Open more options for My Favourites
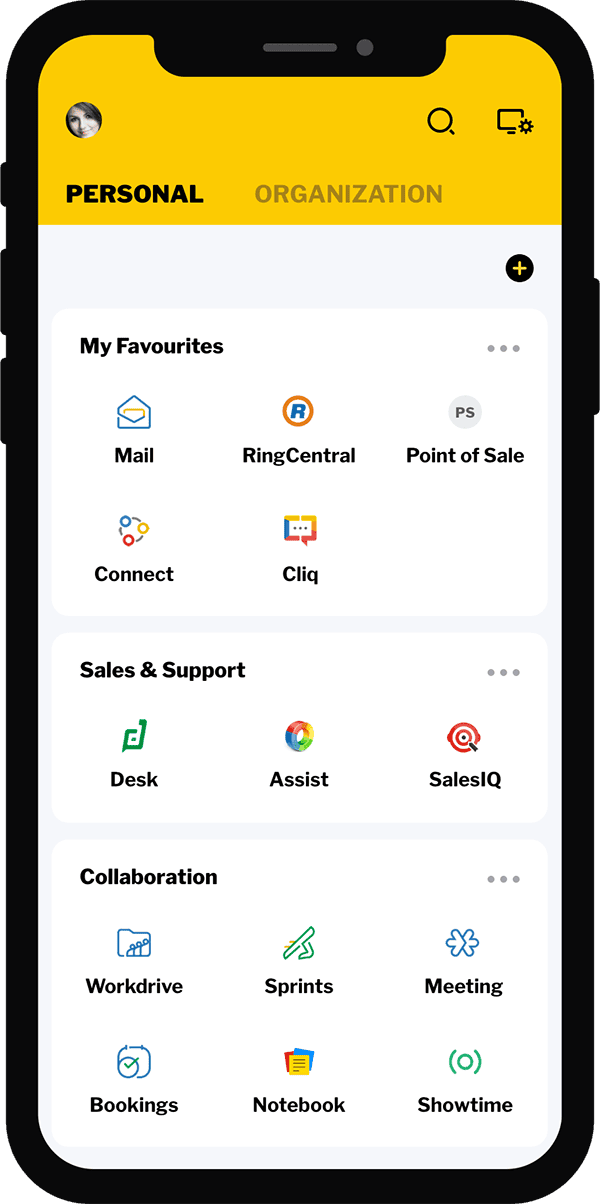This screenshot has height=1204, width=600. coord(503,349)
